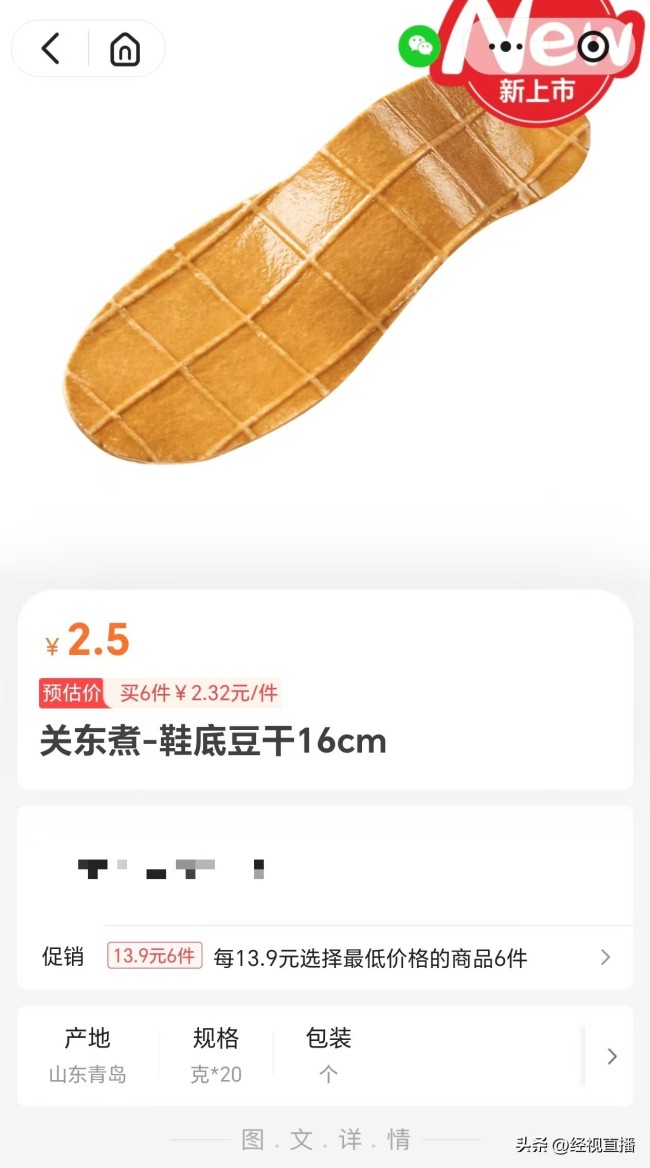Open the 促销 13.9元6件 promotion details

click(604, 957)
